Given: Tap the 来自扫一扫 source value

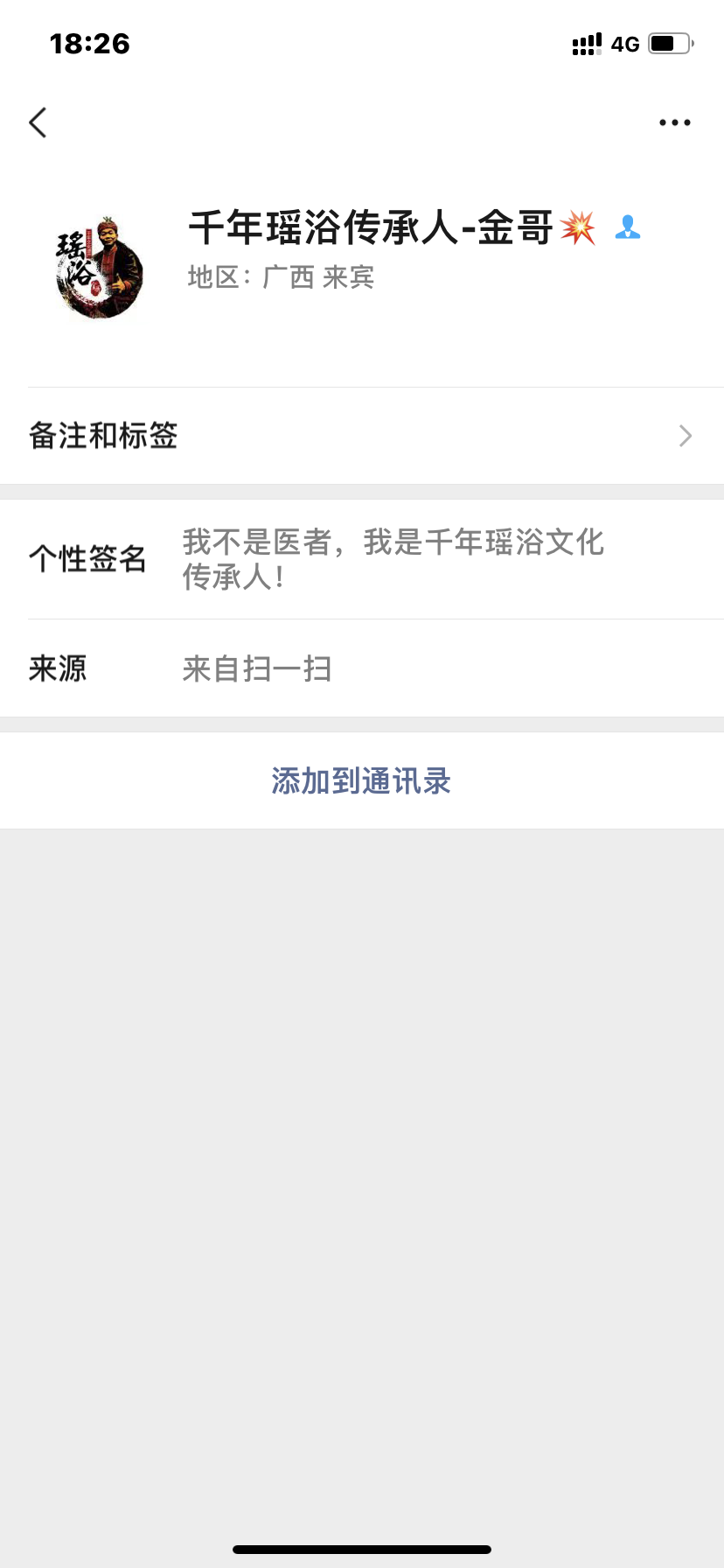Looking at the screenshot, I should [256, 668].
